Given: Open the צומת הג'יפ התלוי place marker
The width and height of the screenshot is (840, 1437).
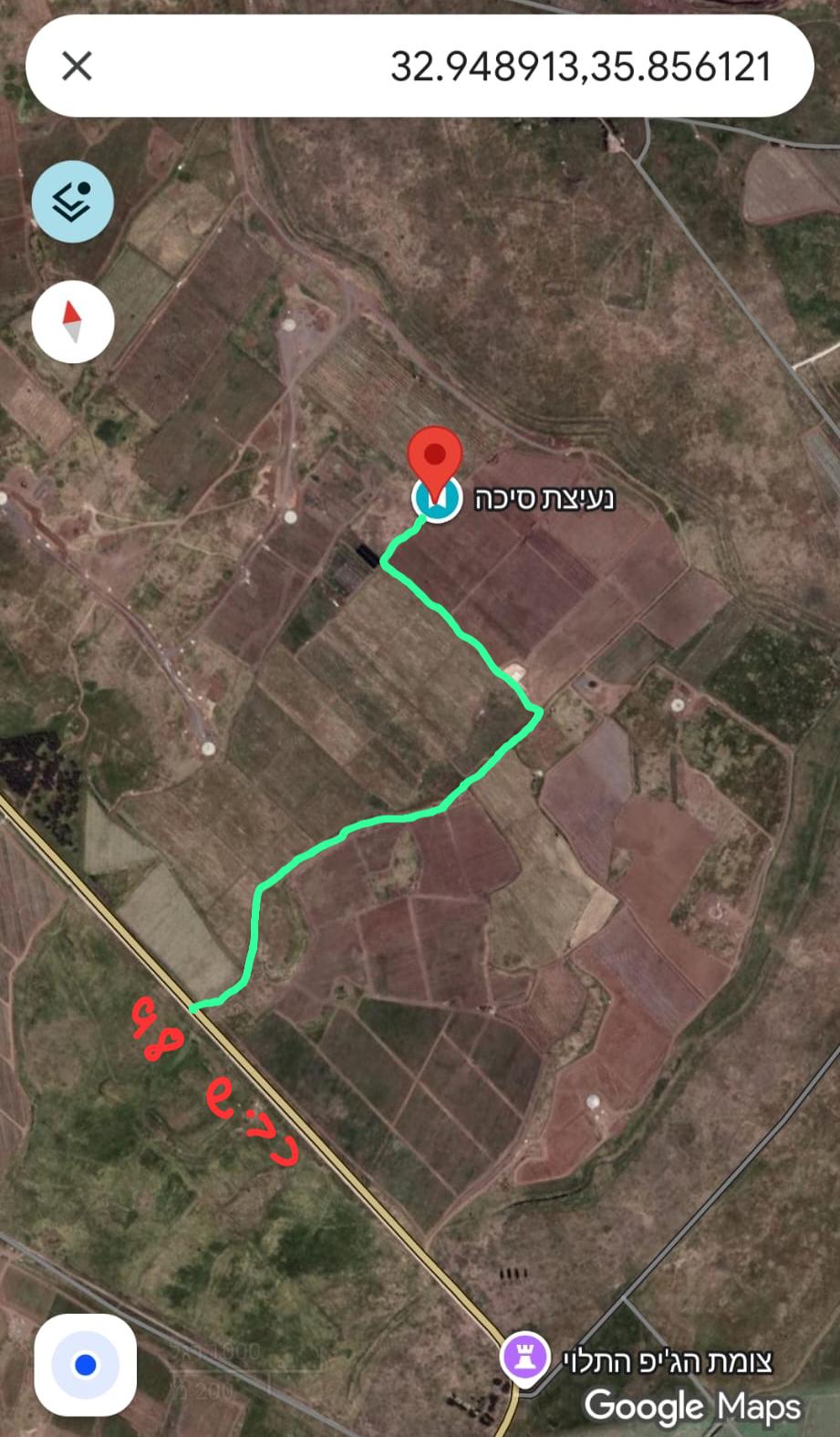Looking at the screenshot, I should pos(524,1359).
